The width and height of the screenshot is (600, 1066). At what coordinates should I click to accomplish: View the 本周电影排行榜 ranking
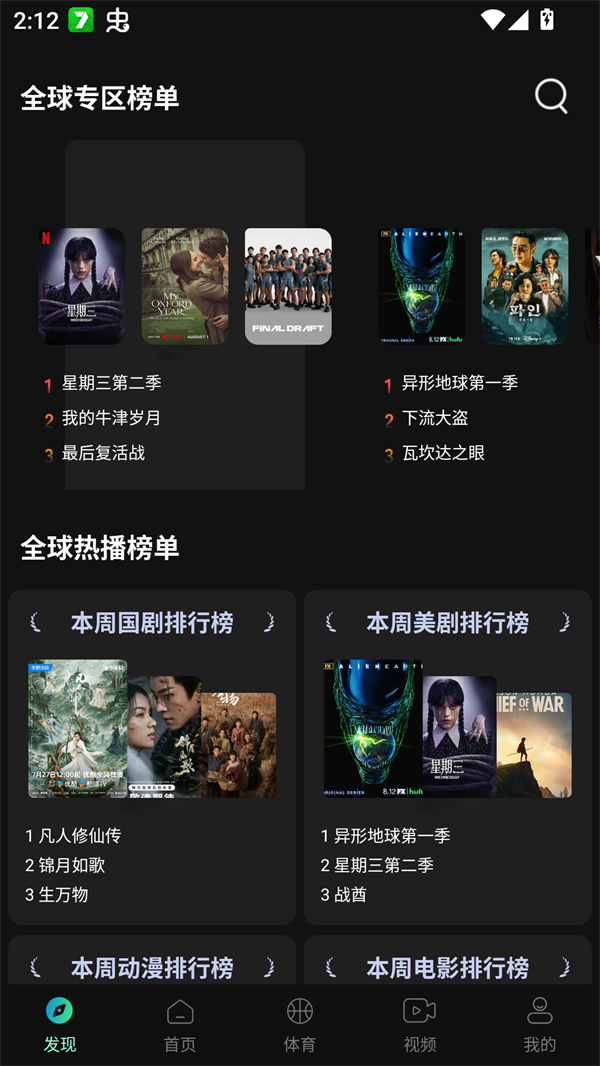pos(447,967)
